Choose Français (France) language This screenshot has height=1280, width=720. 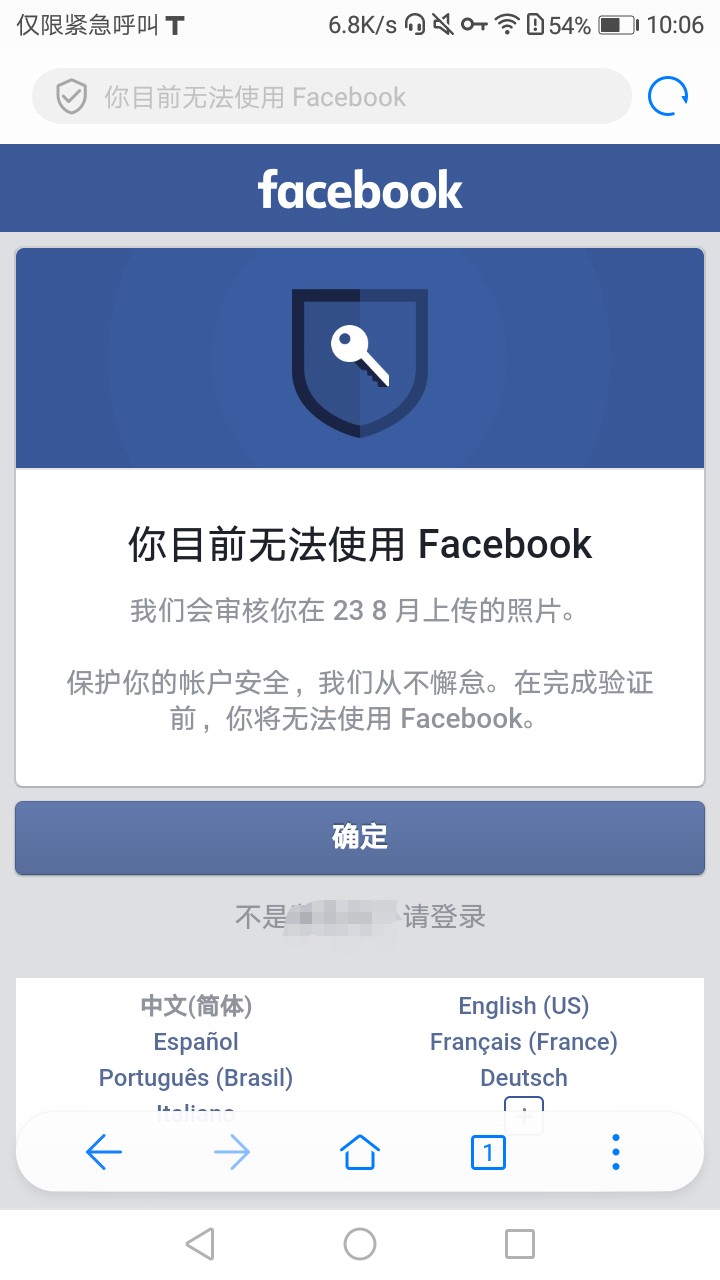click(x=523, y=1042)
